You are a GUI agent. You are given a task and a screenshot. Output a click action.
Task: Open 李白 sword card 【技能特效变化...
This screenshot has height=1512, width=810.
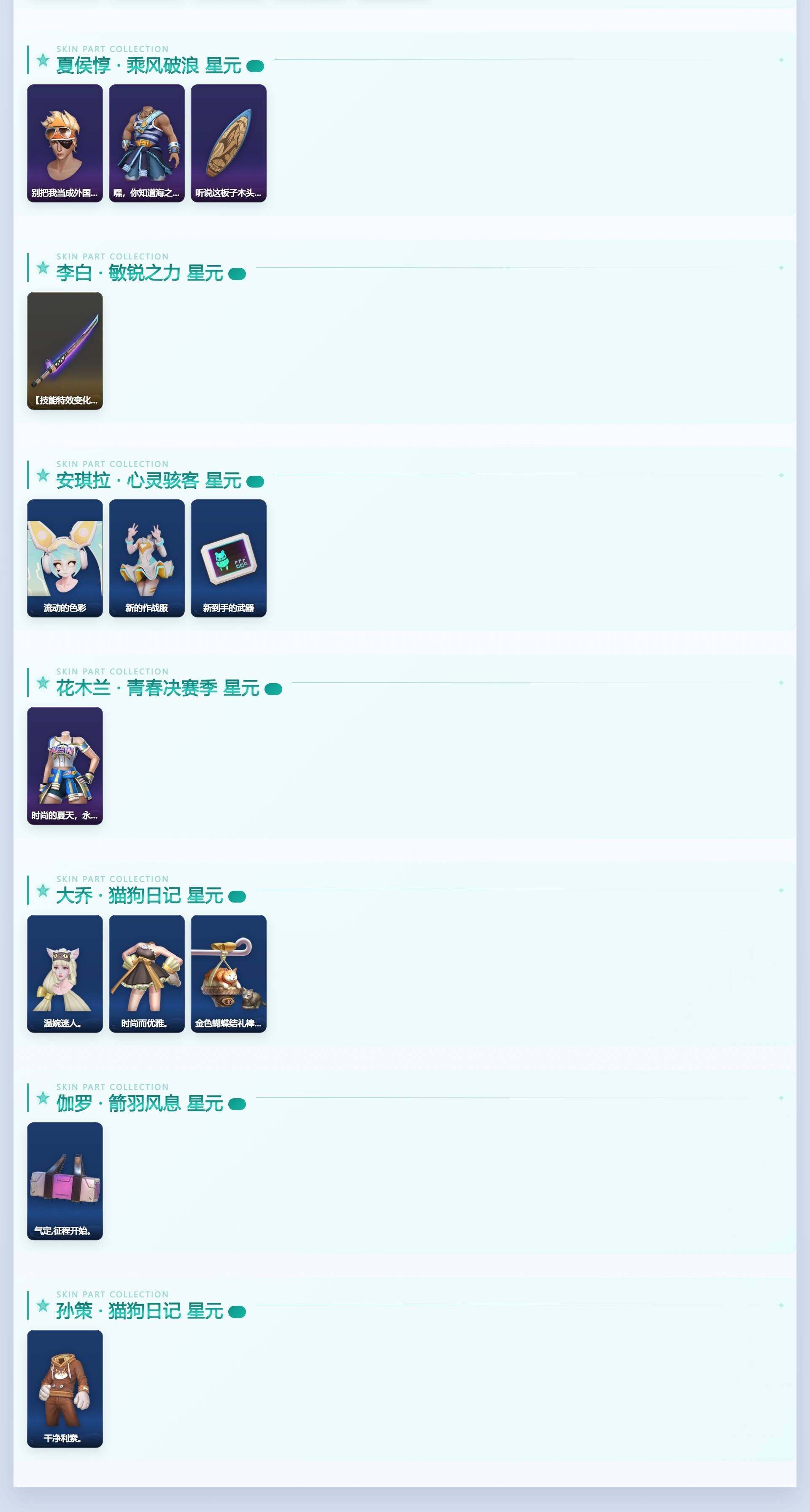(65, 350)
